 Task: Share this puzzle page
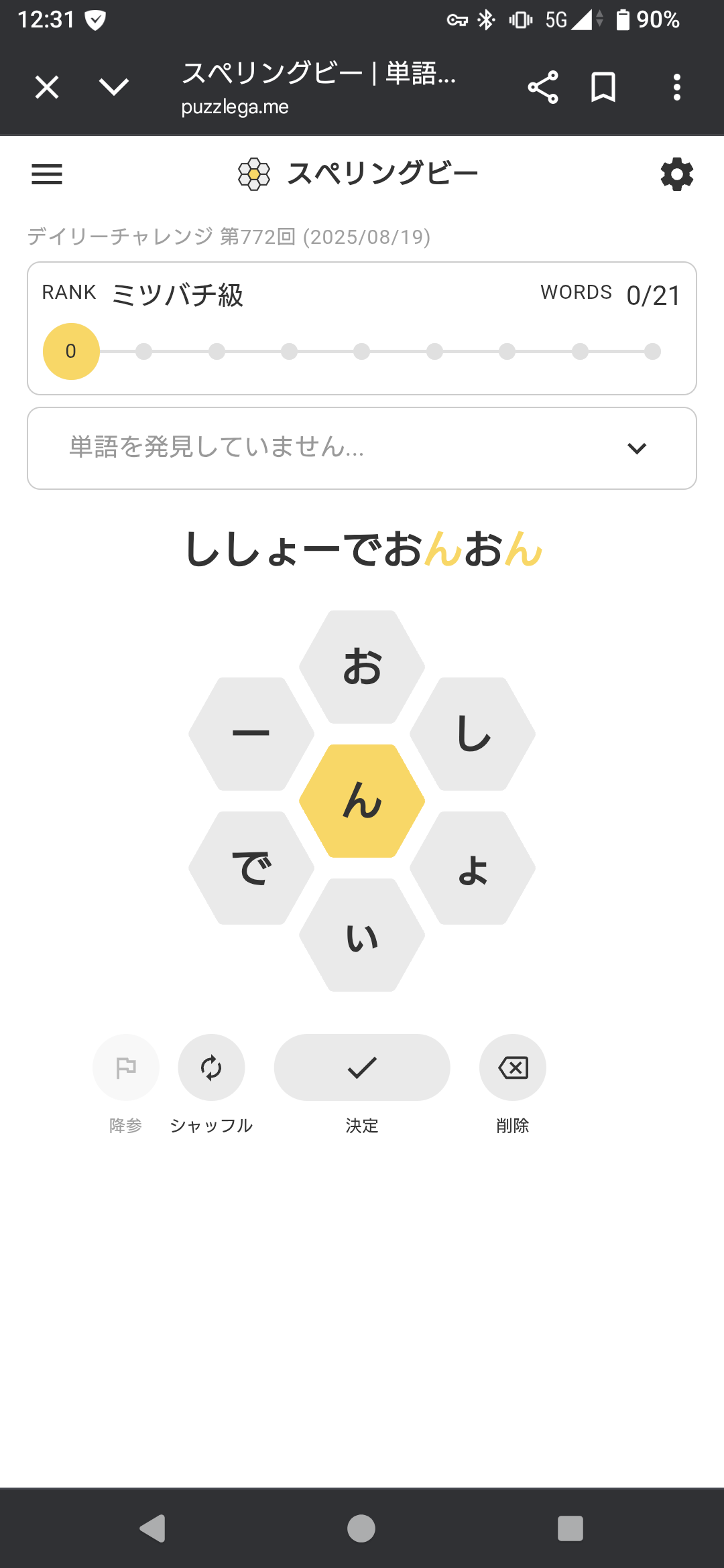pyautogui.click(x=543, y=87)
